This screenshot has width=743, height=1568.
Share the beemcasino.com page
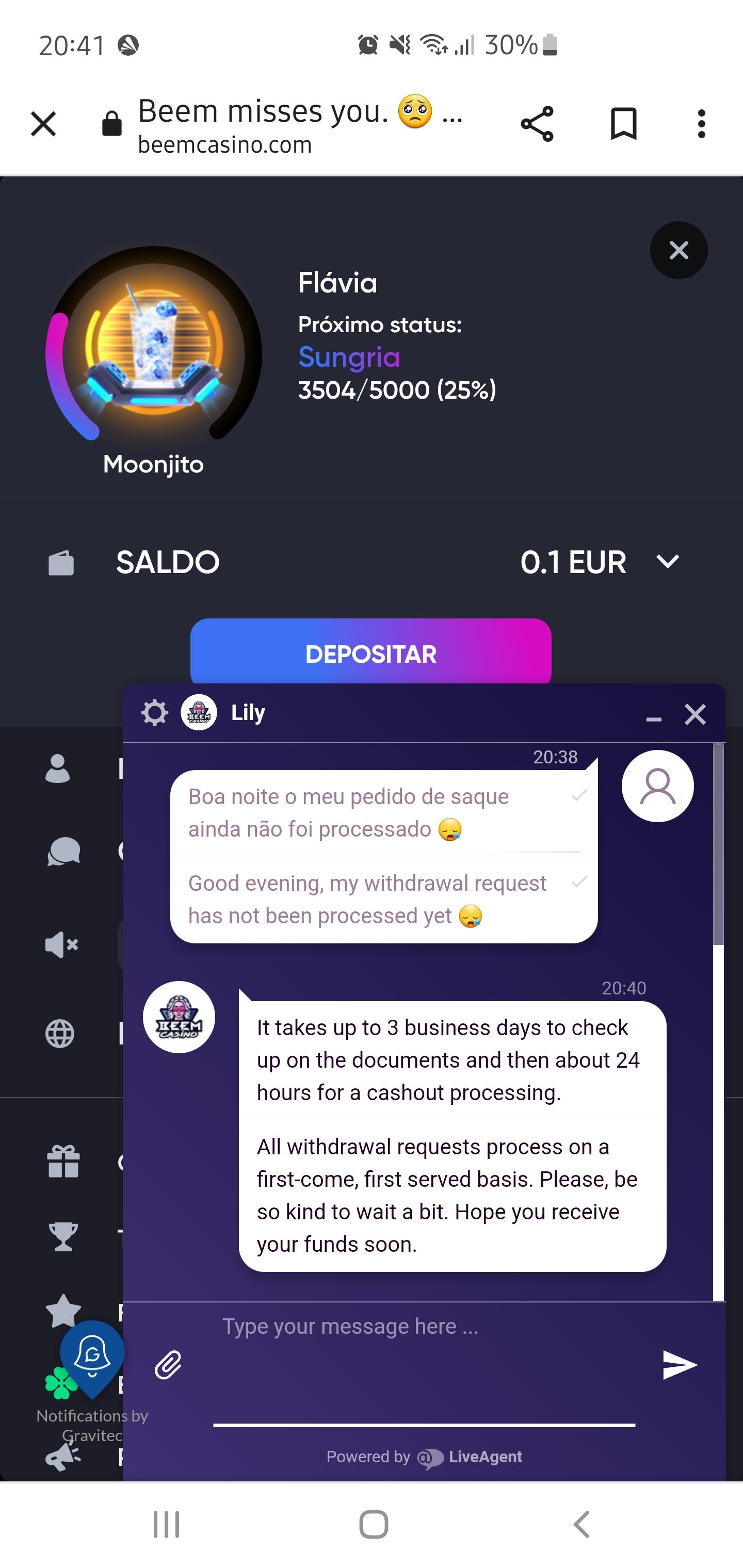(x=537, y=124)
